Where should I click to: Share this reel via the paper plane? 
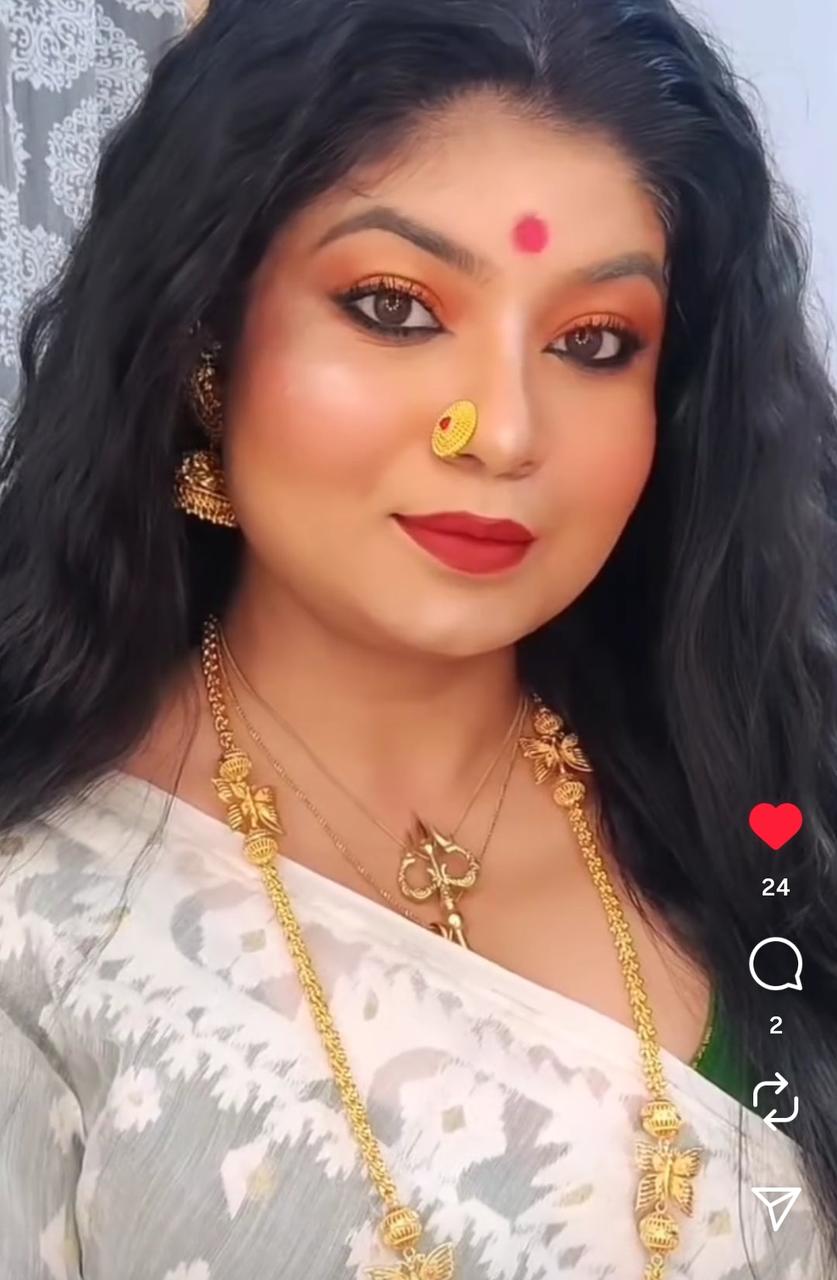[x=775, y=1207]
